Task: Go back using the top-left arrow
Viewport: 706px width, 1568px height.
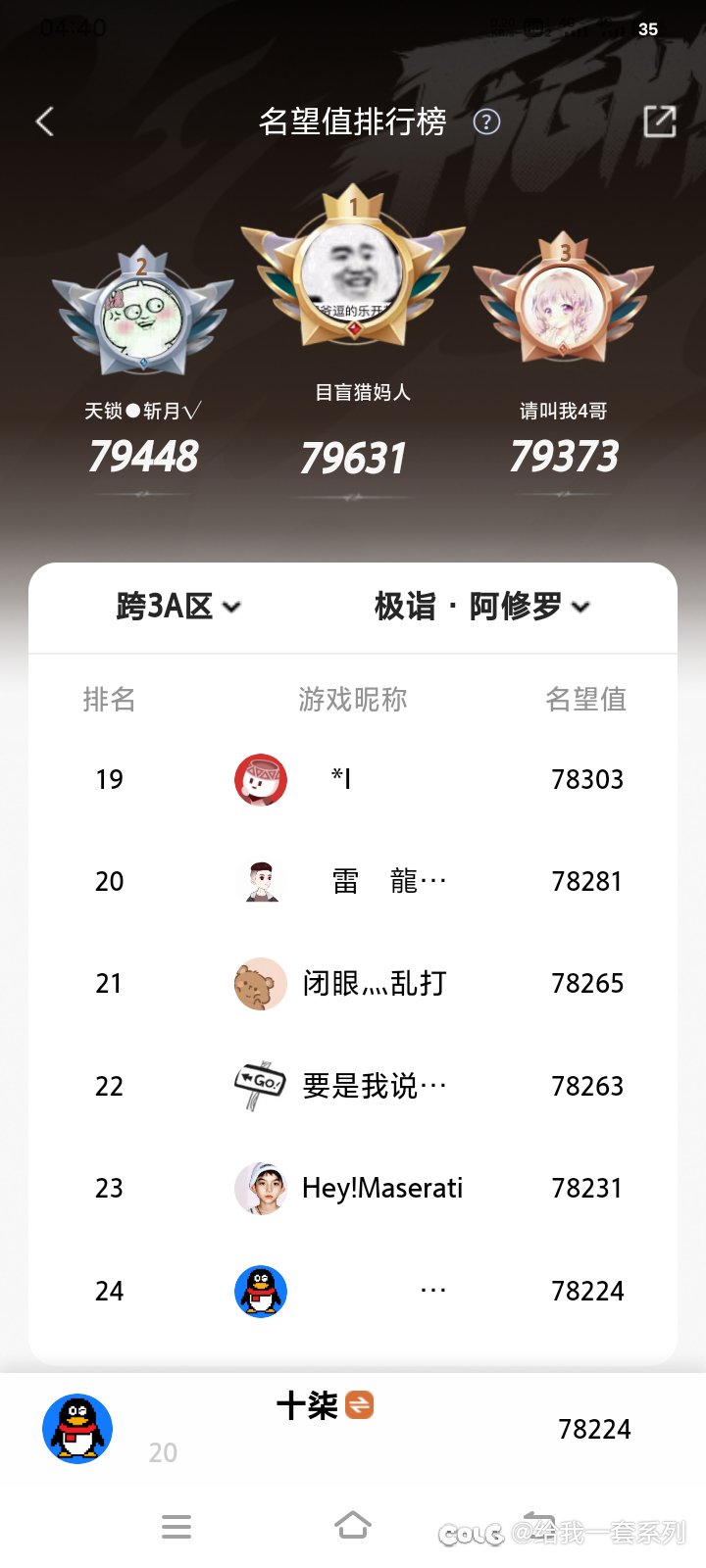Action: (44, 122)
